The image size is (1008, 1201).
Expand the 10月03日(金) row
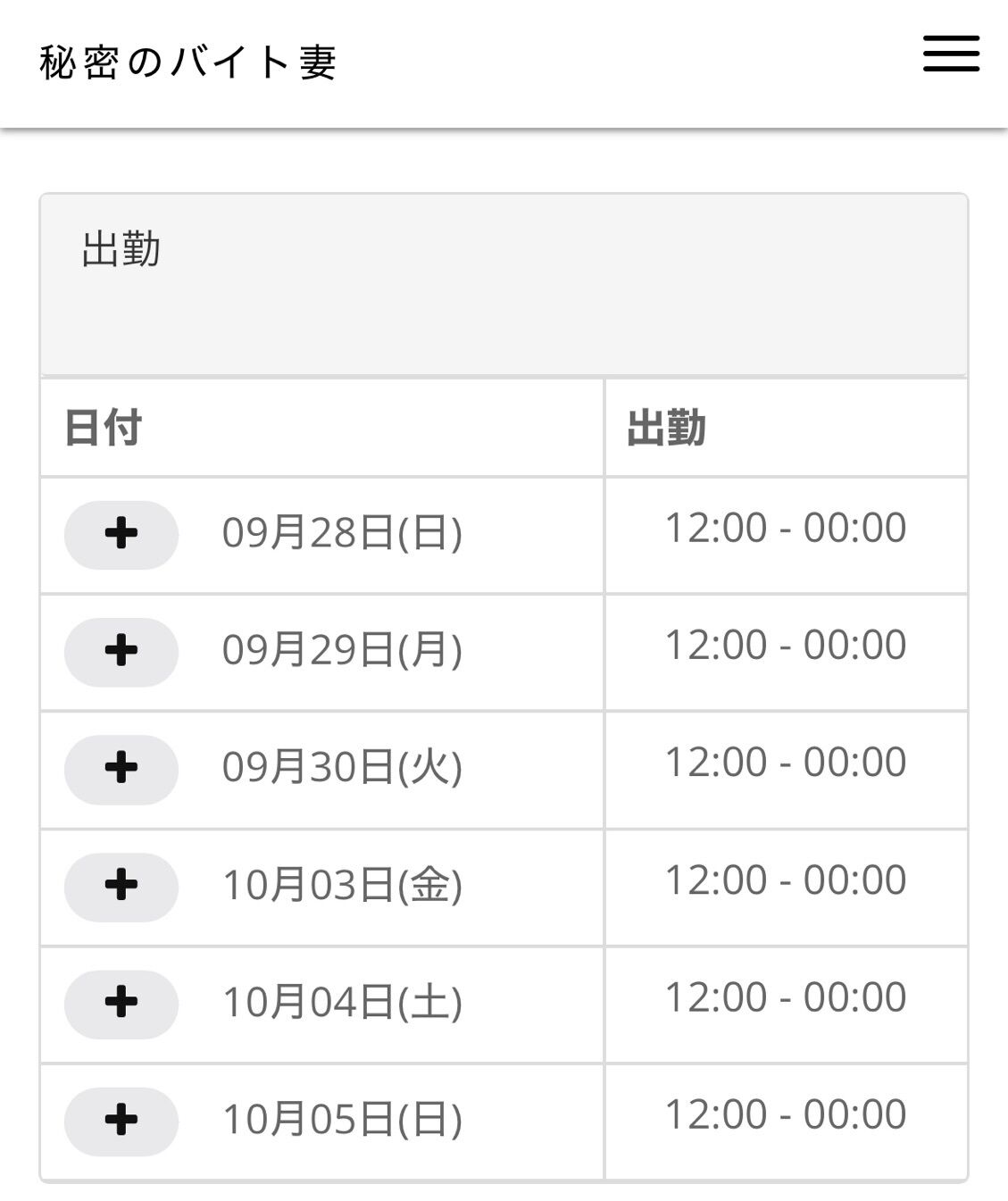pyautogui.click(x=121, y=886)
